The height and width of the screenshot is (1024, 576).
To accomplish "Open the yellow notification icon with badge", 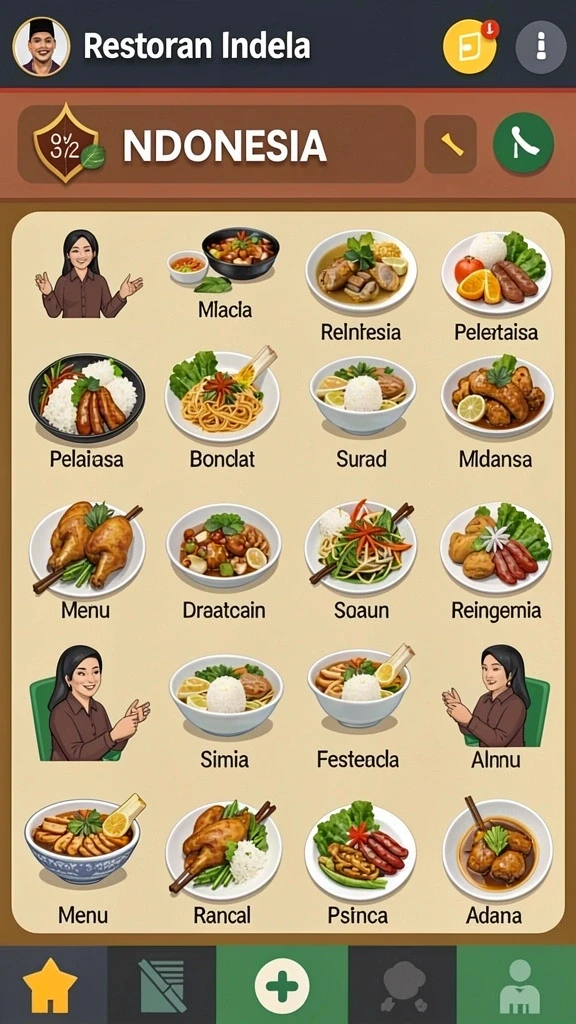I will coord(470,46).
